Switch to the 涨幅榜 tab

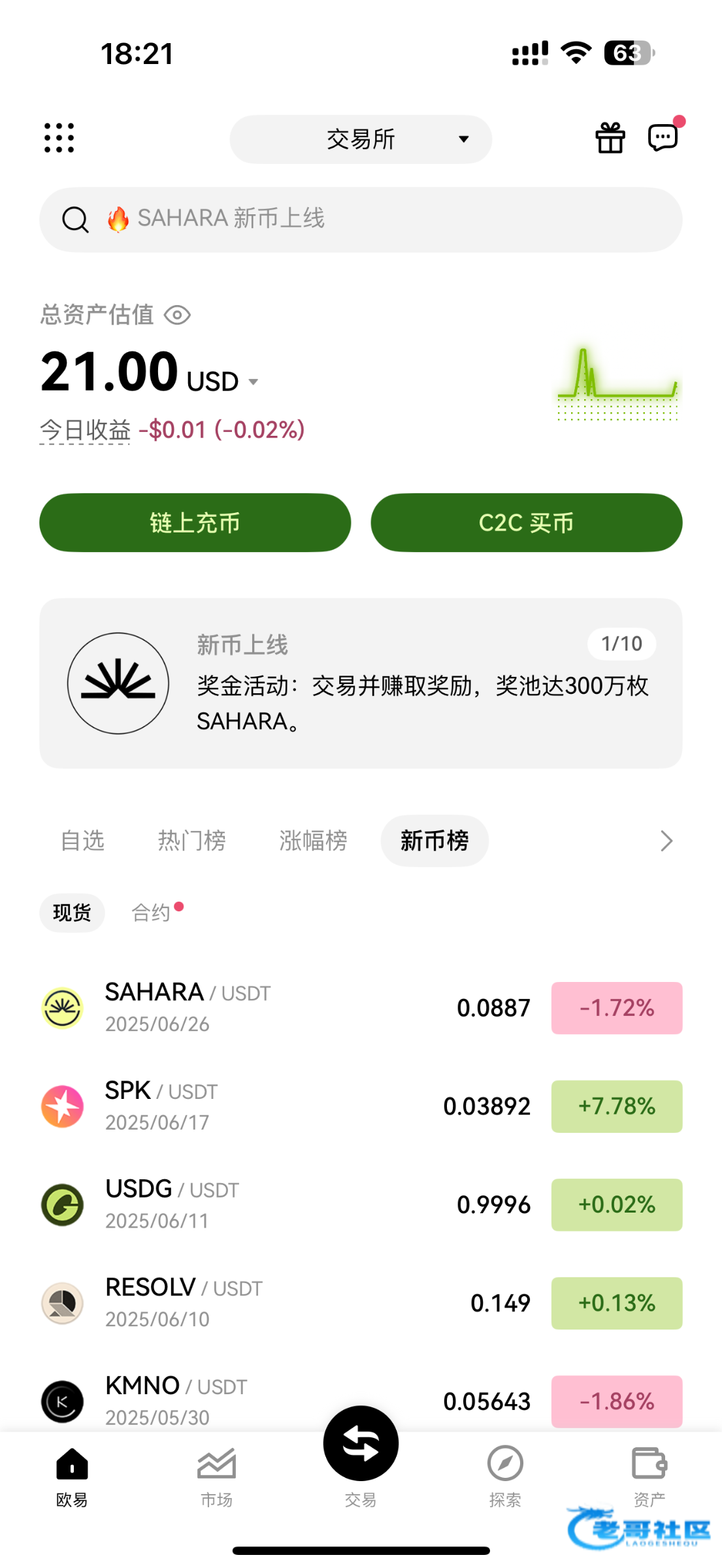313,841
